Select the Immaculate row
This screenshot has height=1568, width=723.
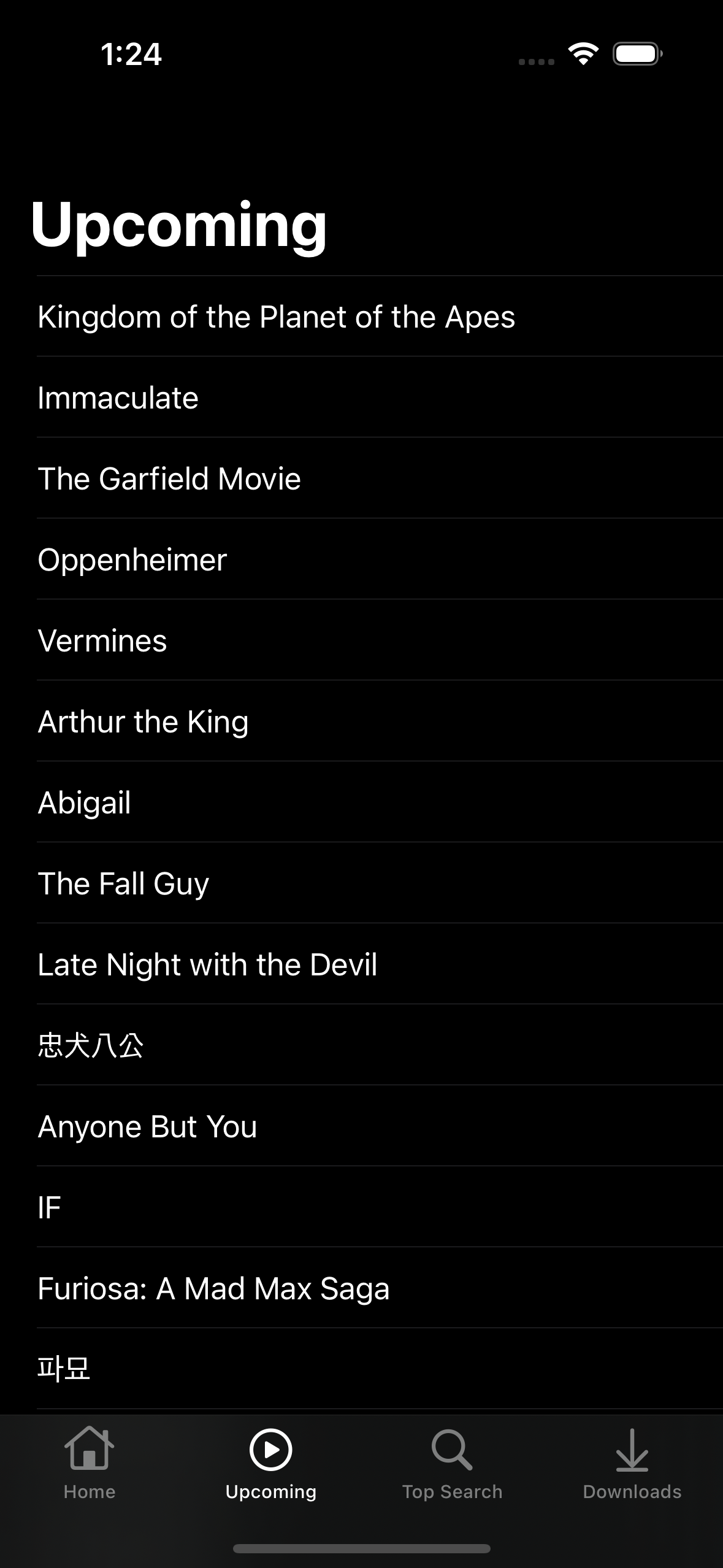click(361, 398)
